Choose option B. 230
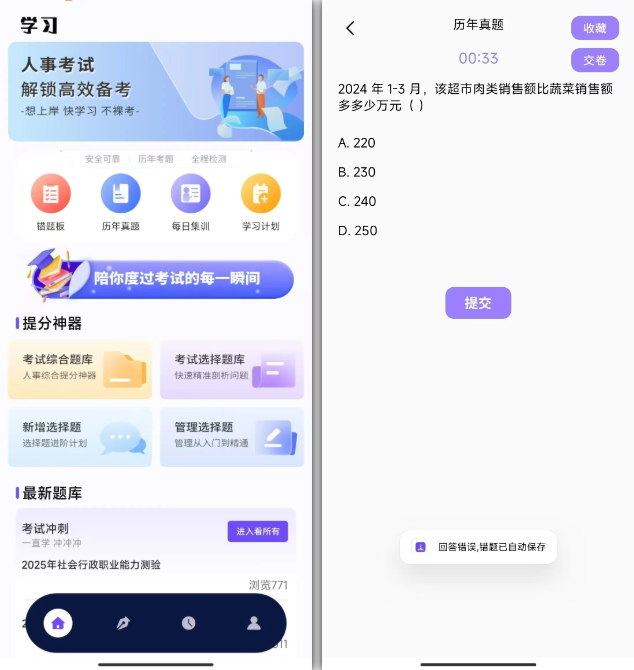 coord(357,172)
